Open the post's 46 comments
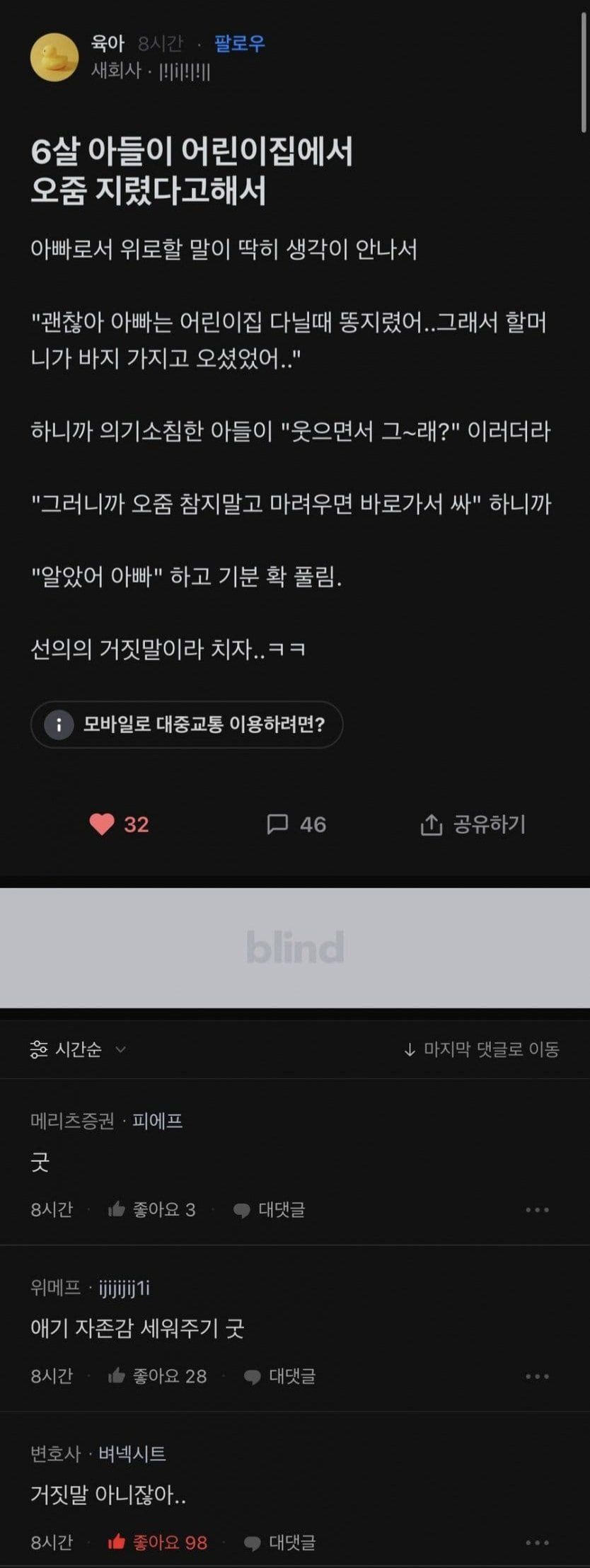Image resolution: width=590 pixels, height=1568 pixels. [x=296, y=824]
